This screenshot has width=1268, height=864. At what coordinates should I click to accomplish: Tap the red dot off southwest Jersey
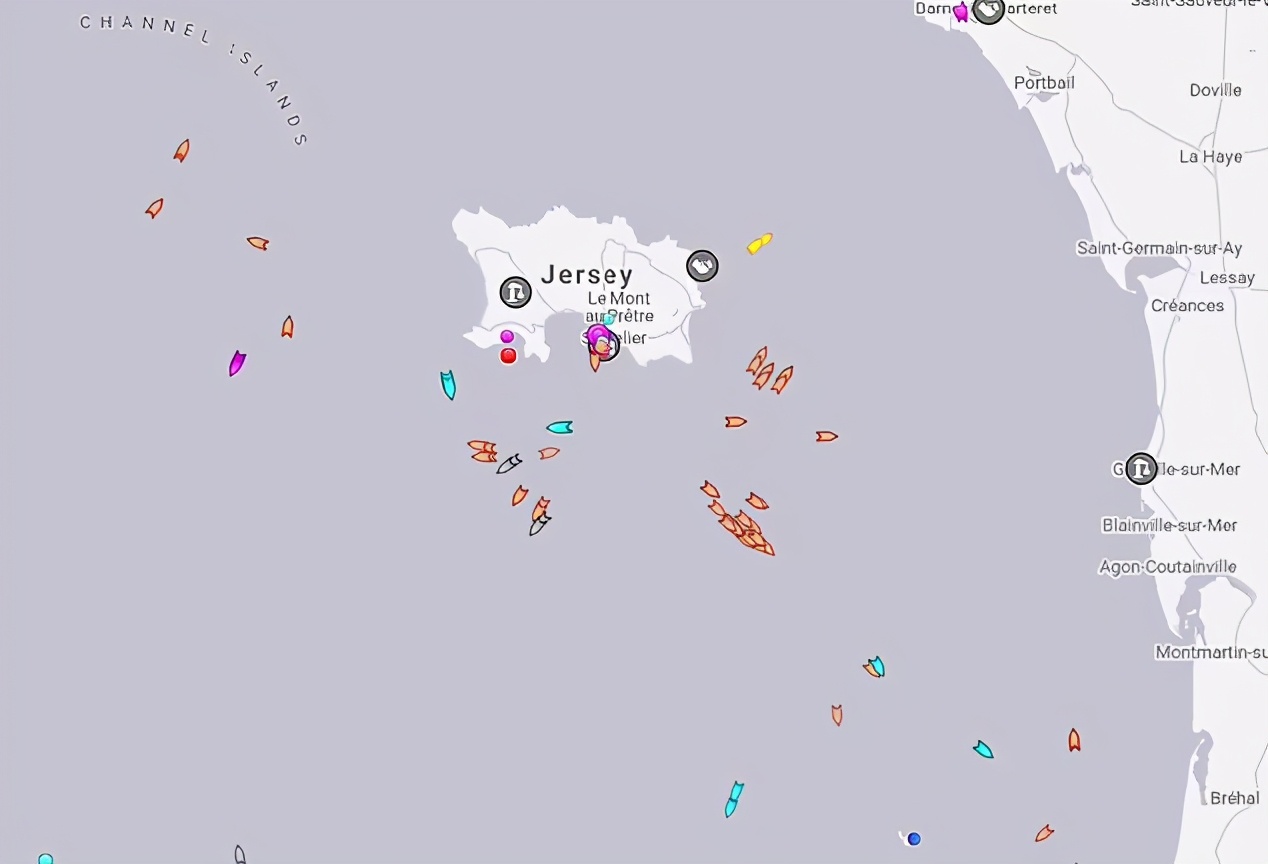point(508,355)
